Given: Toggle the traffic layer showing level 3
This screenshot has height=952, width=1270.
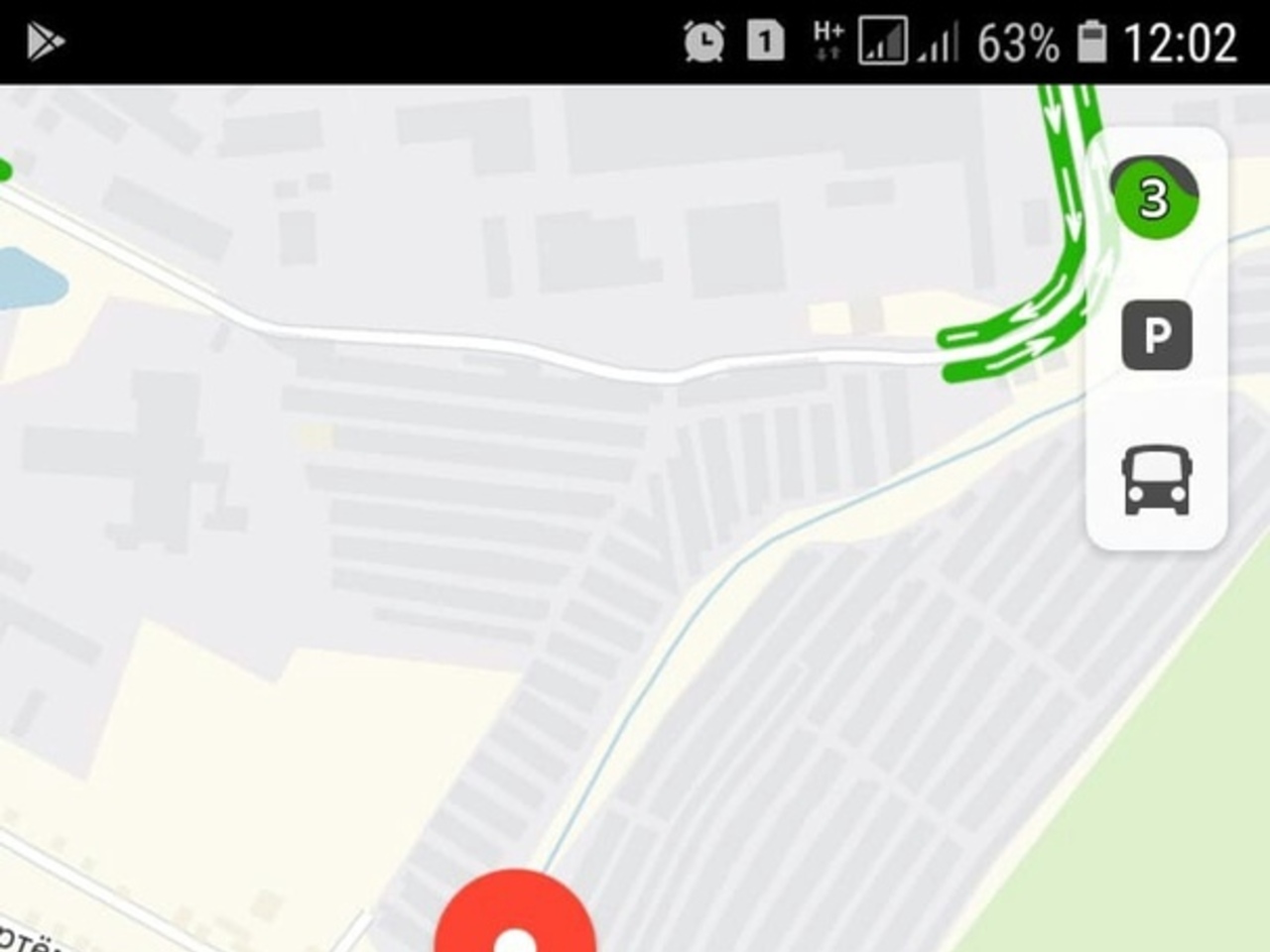Looking at the screenshot, I should click(1154, 197).
